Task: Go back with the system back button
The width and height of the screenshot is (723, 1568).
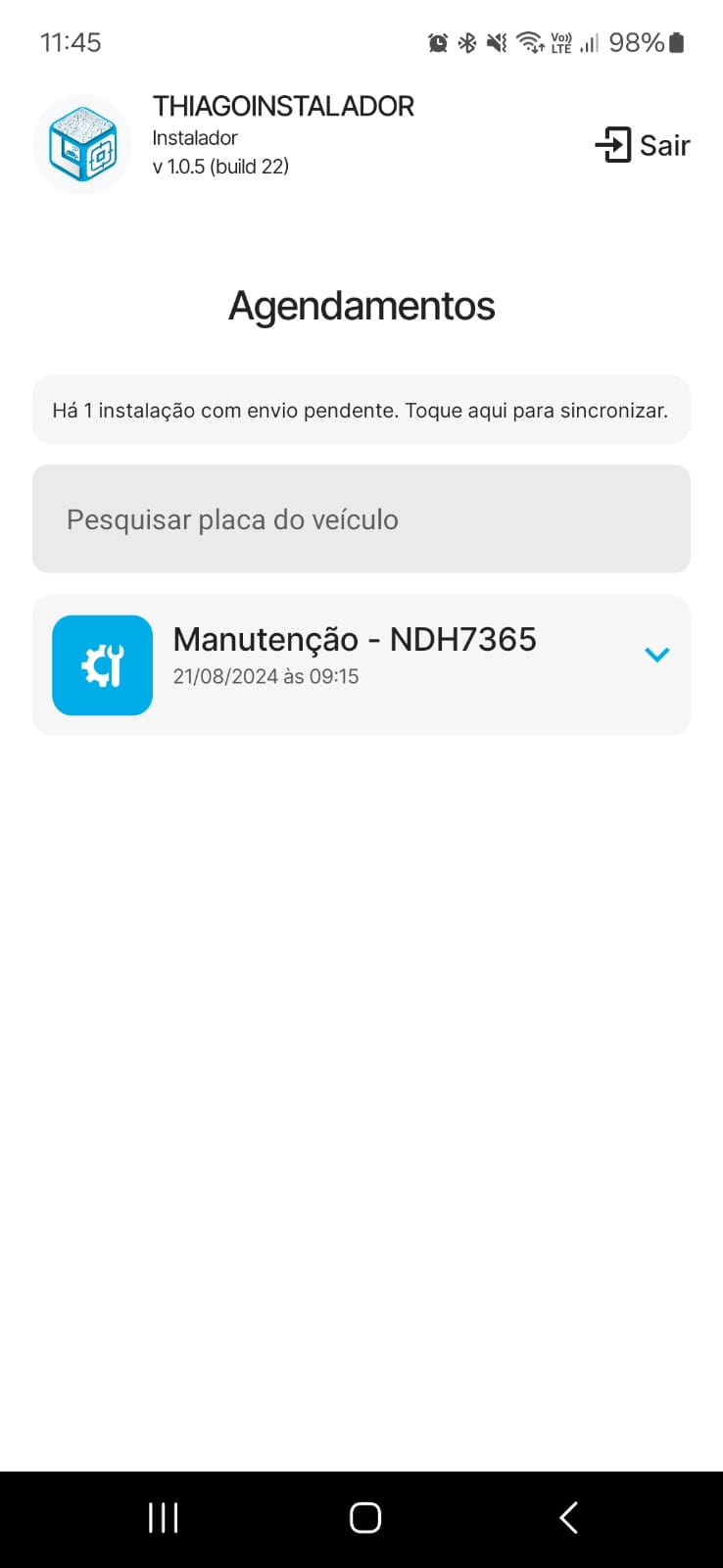Action: coord(568,1517)
